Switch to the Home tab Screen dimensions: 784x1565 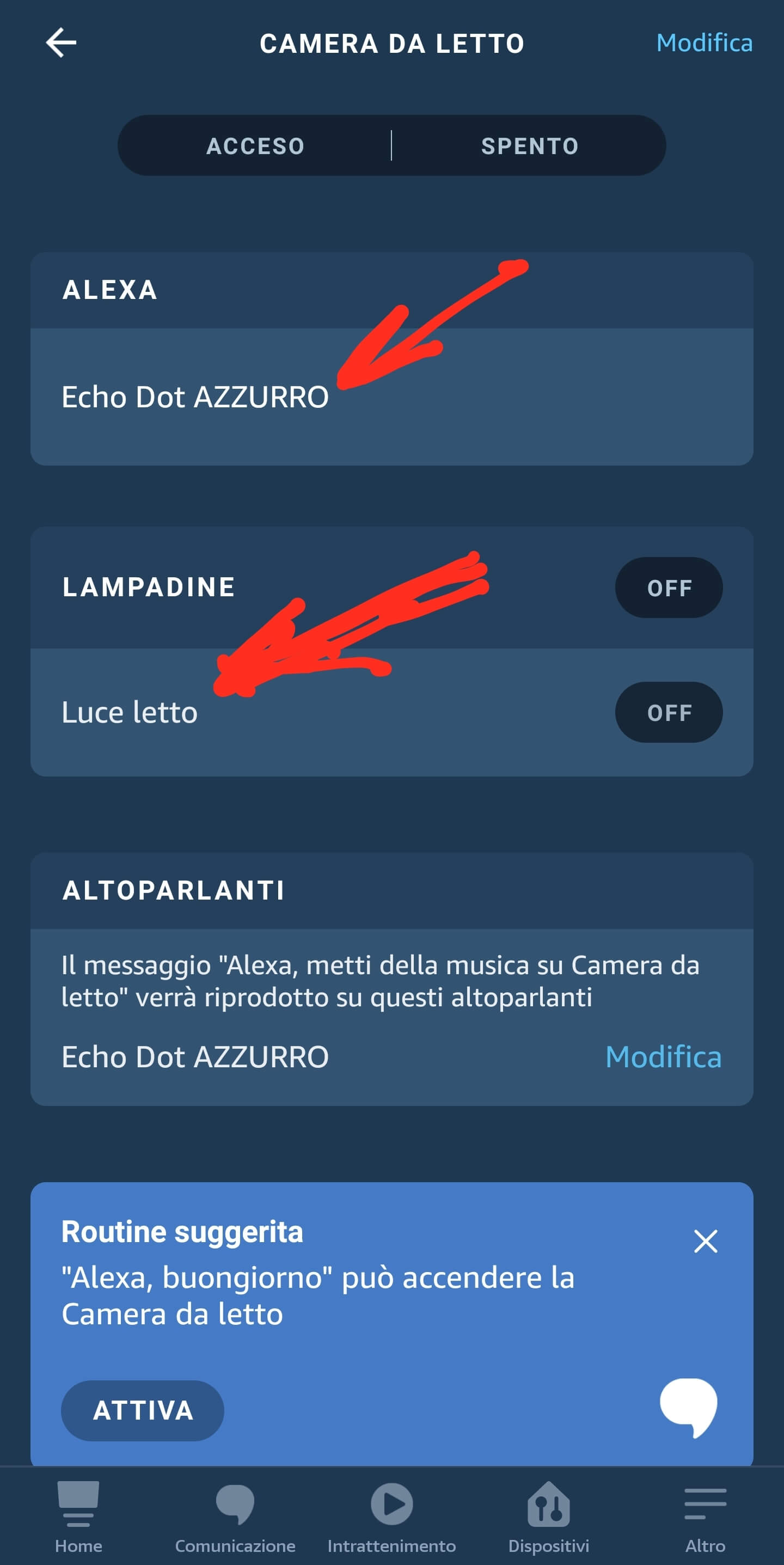pyautogui.click(x=78, y=1516)
